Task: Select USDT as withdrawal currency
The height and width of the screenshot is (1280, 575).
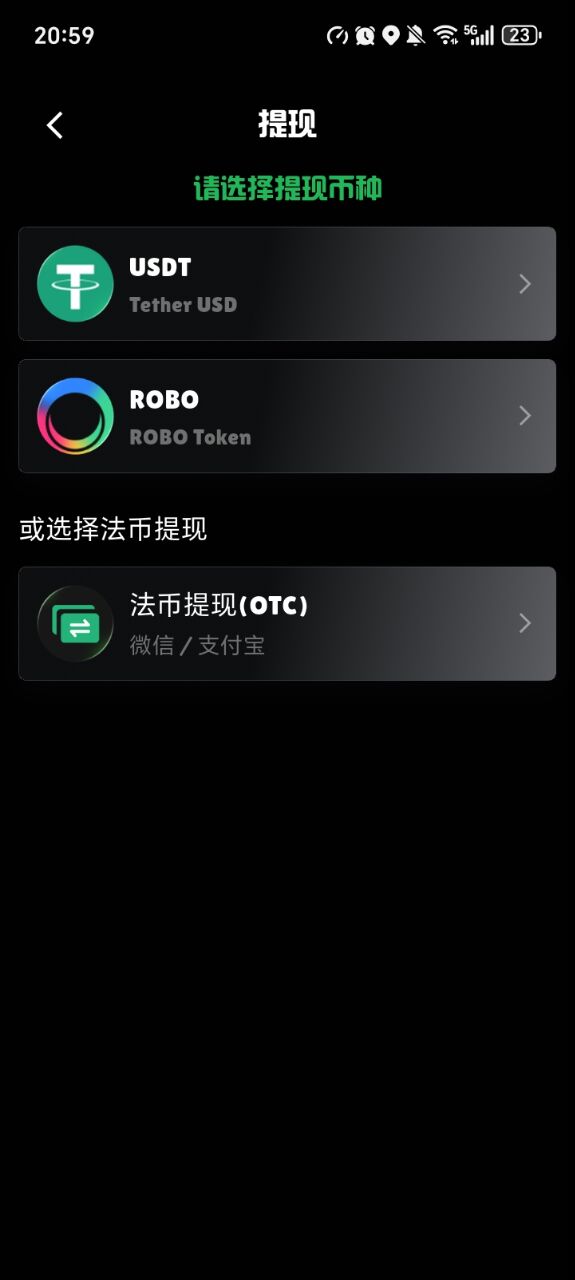Action: 287,284
